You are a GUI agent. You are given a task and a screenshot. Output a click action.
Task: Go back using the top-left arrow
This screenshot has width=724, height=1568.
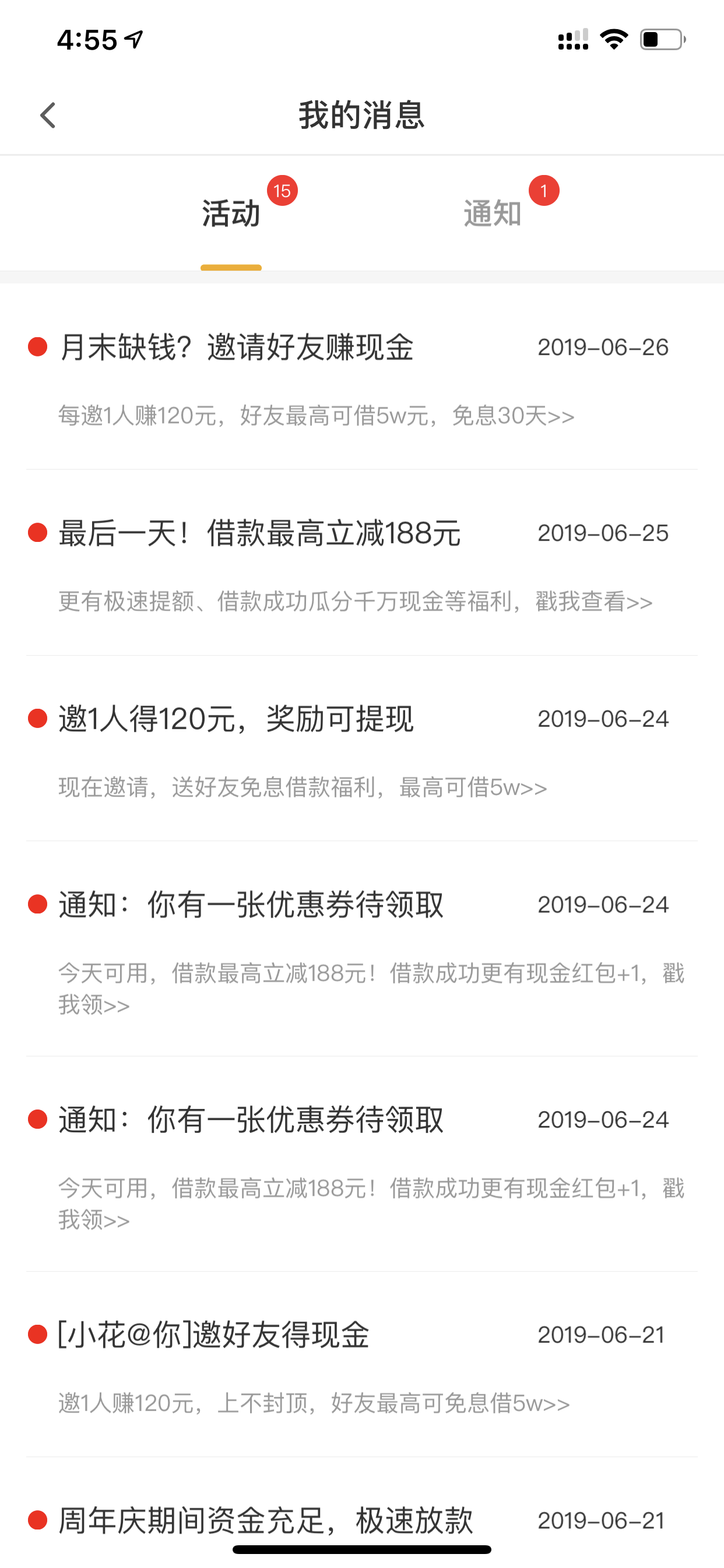pos(48,115)
